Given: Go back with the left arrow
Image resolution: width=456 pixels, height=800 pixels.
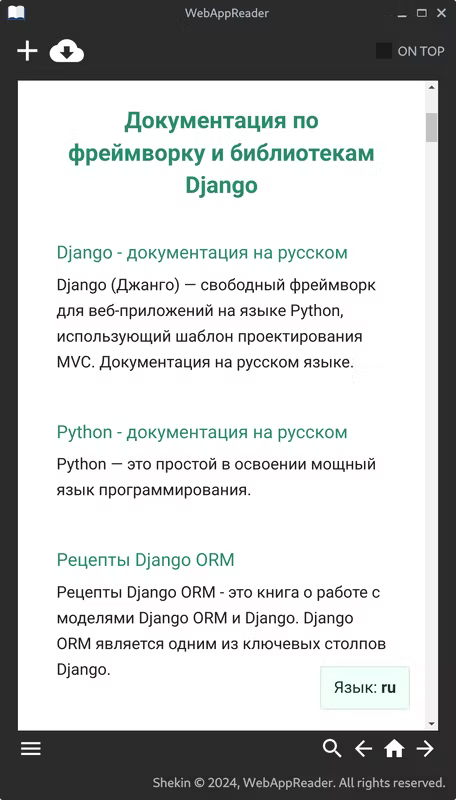Looking at the screenshot, I should (363, 748).
